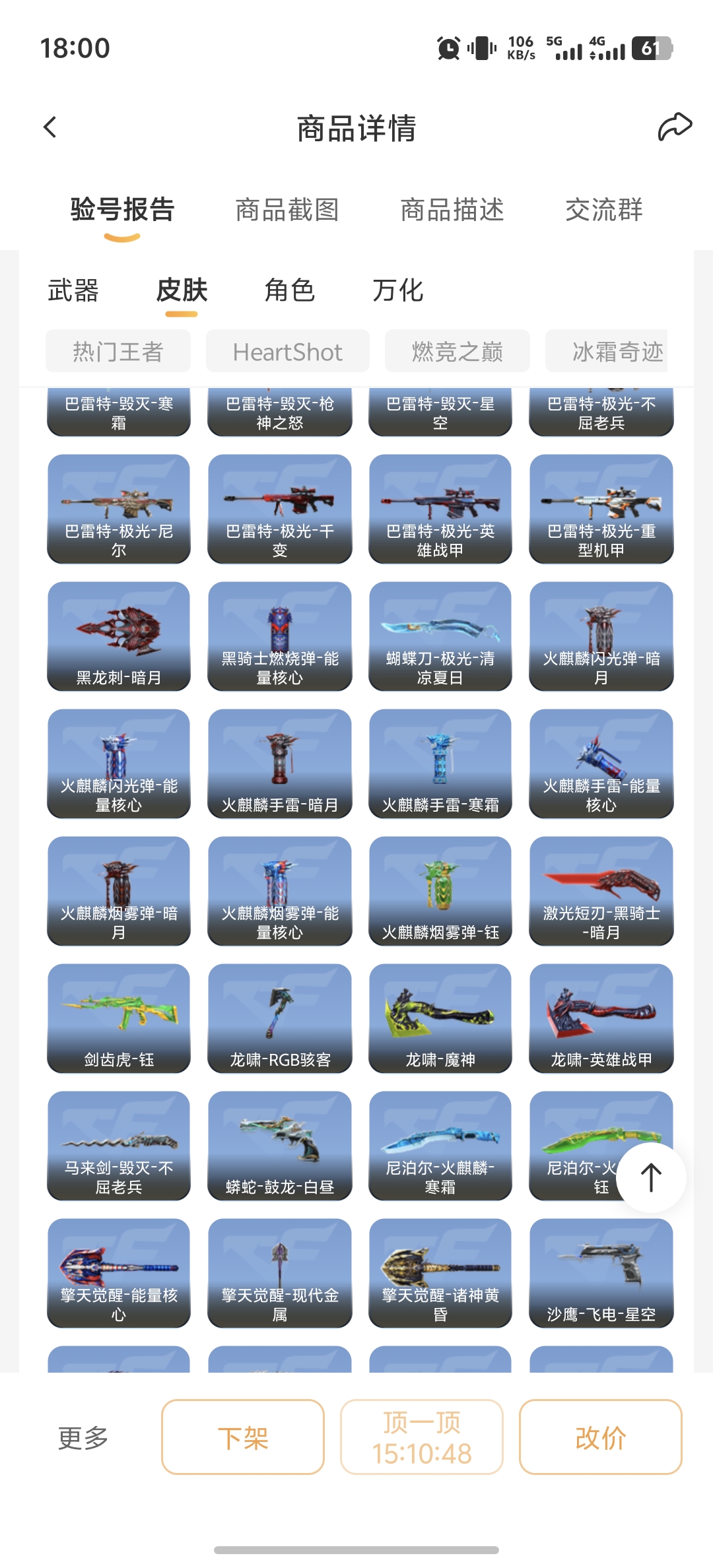
Task: Choose the 冰霜奇迹 filter chip
Action: 613,351
